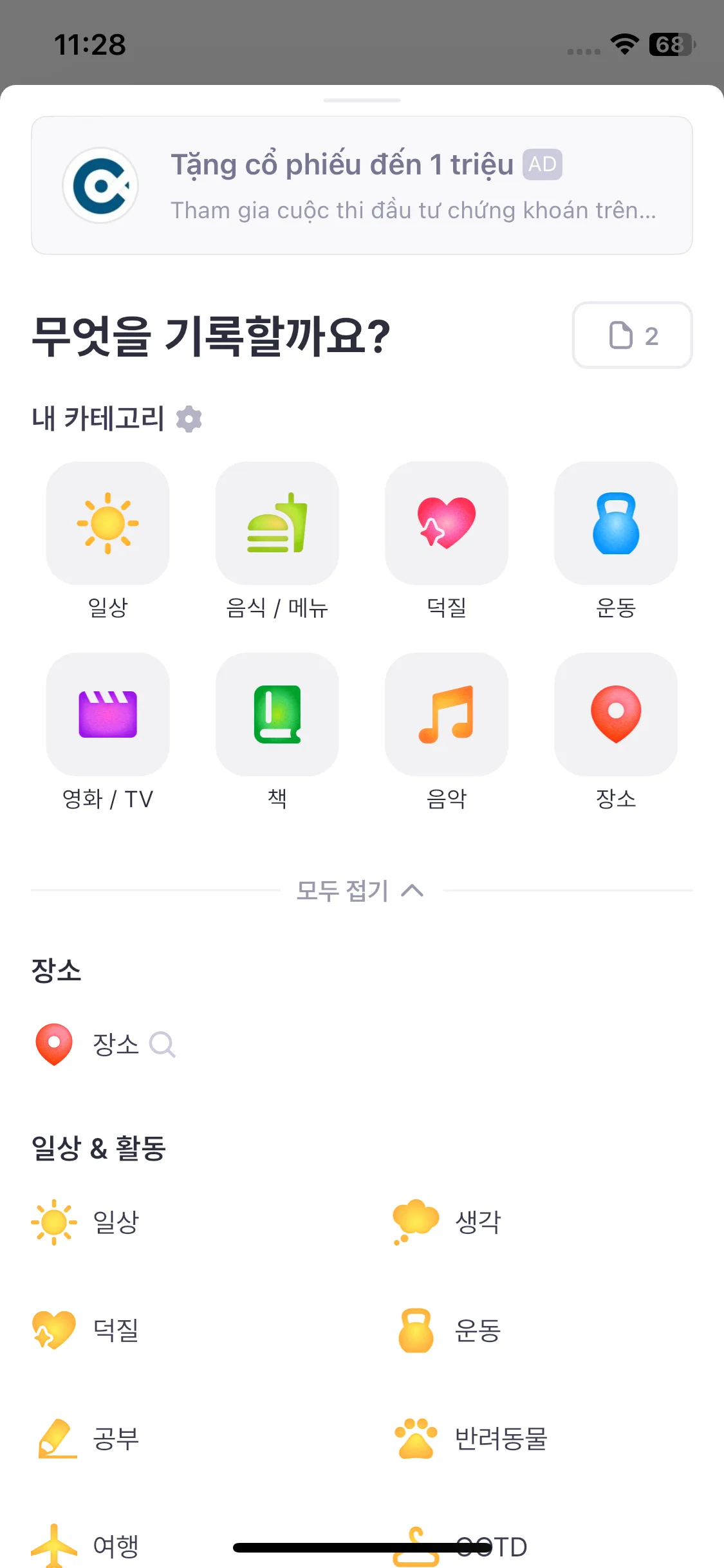Open category settings via the gear icon
Image resolution: width=724 pixels, height=1568 pixels.
tap(190, 418)
